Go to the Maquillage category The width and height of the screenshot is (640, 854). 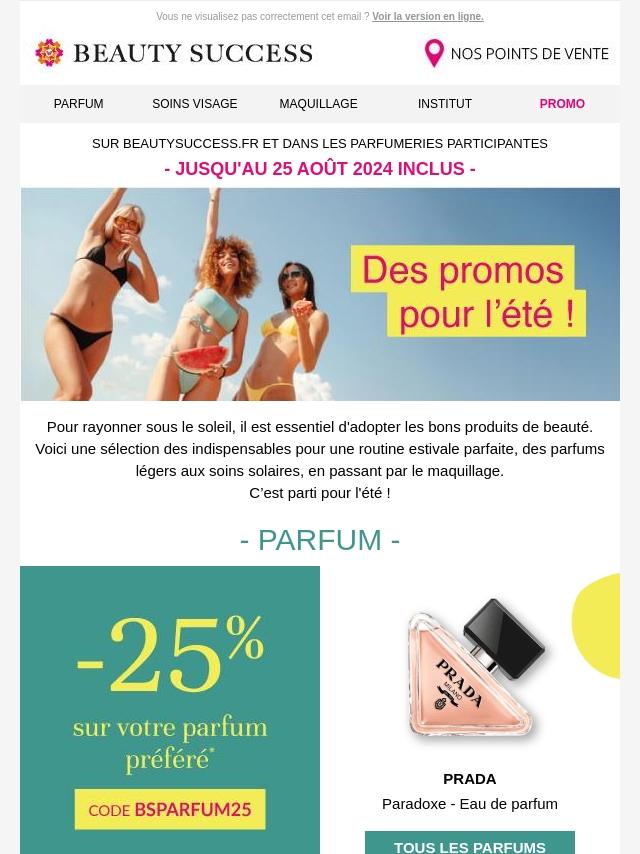coord(318,104)
